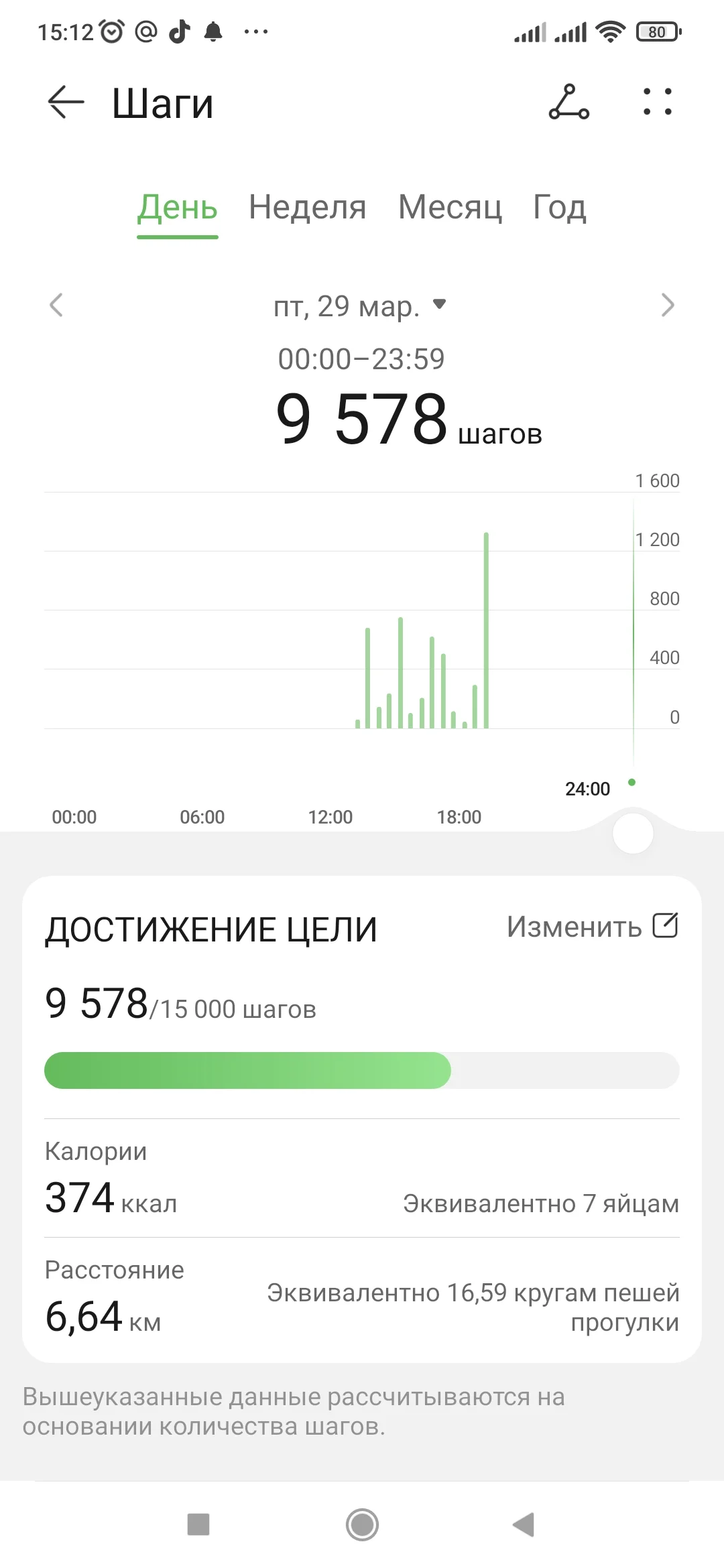This screenshot has width=724, height=1568.
Task: Open the date picker for пт, 29 мар.
Action: coord(360,306)
